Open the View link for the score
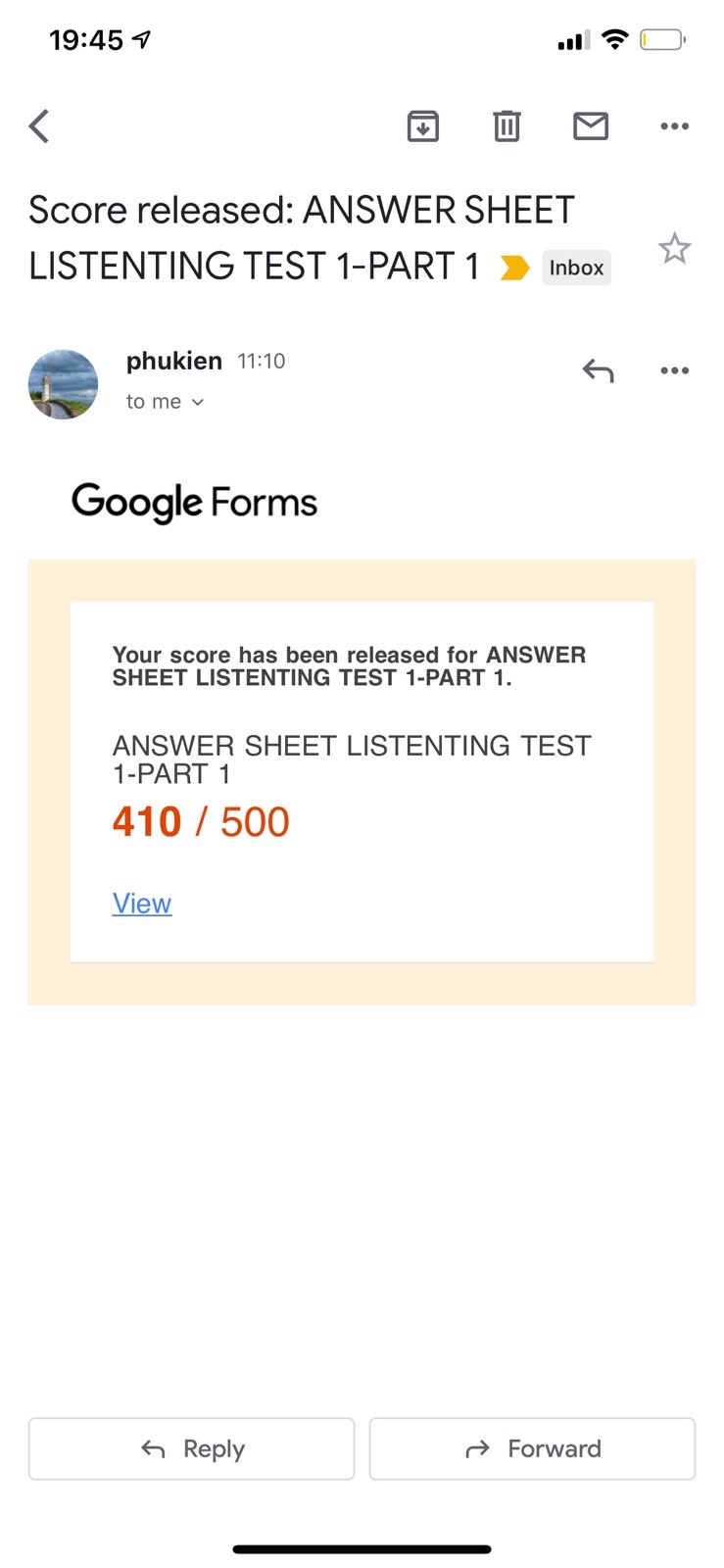724x1568 pixels. point(142,904)
